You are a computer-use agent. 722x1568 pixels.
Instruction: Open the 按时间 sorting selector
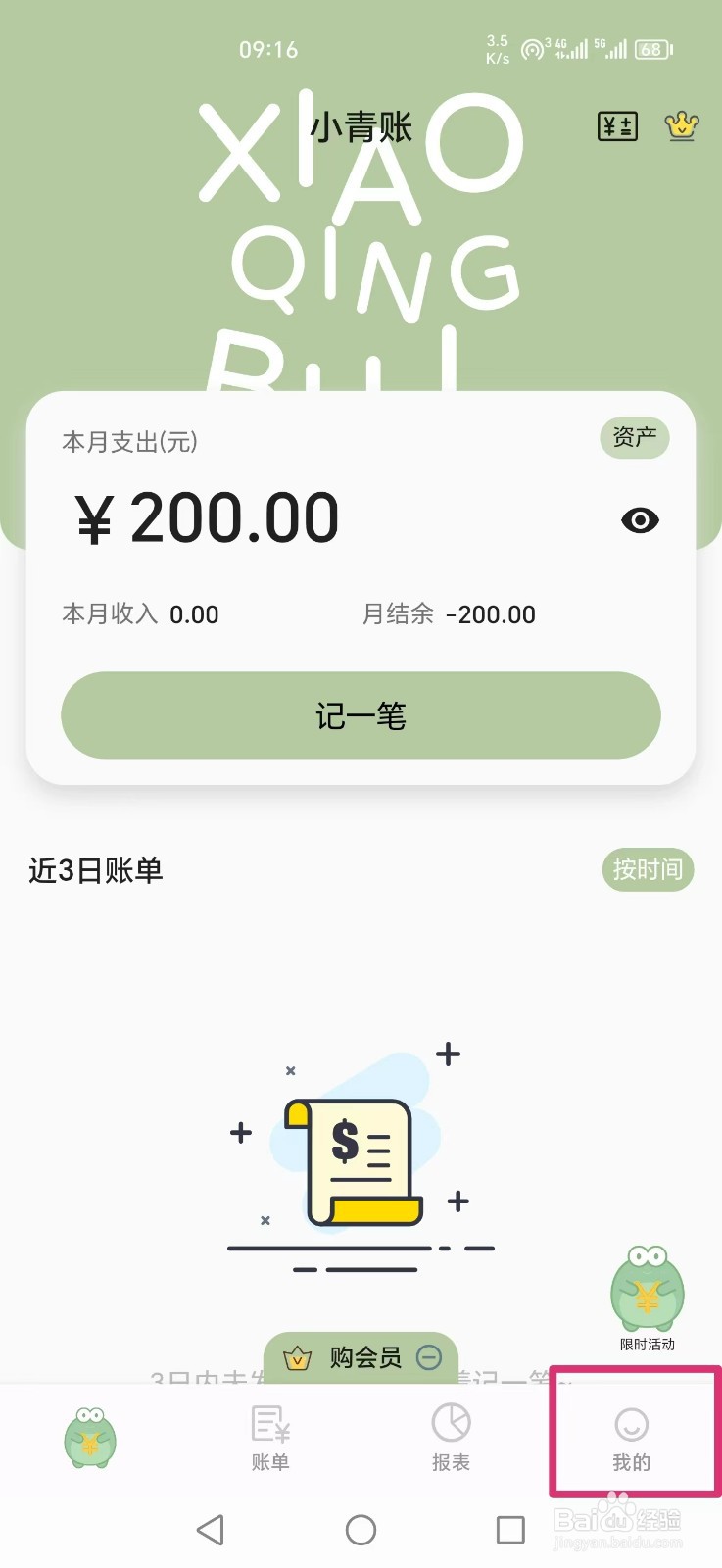(647, 870)
